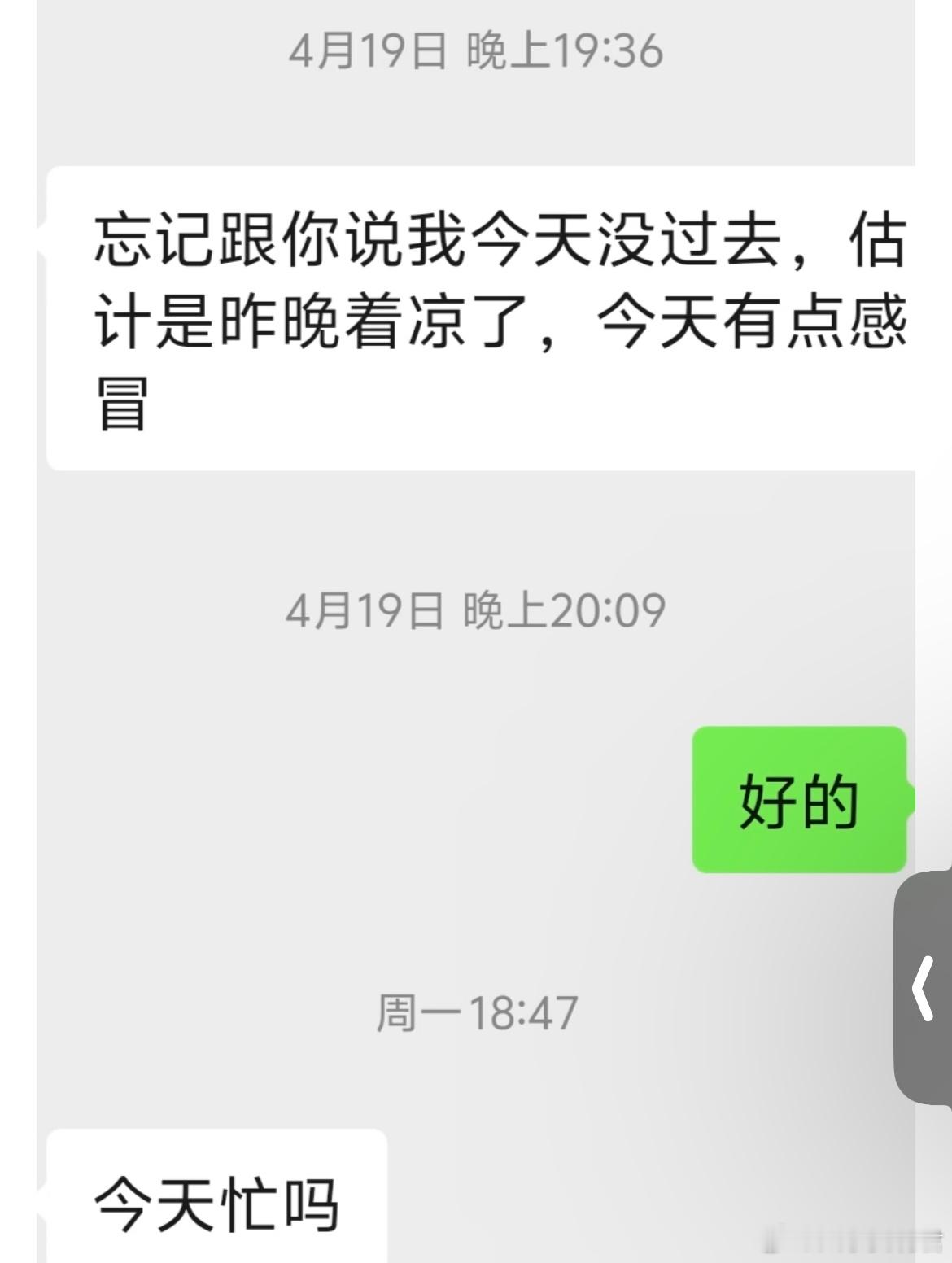
Task: Tap the area above the '周一' timestamp
Action: (476, 944)
